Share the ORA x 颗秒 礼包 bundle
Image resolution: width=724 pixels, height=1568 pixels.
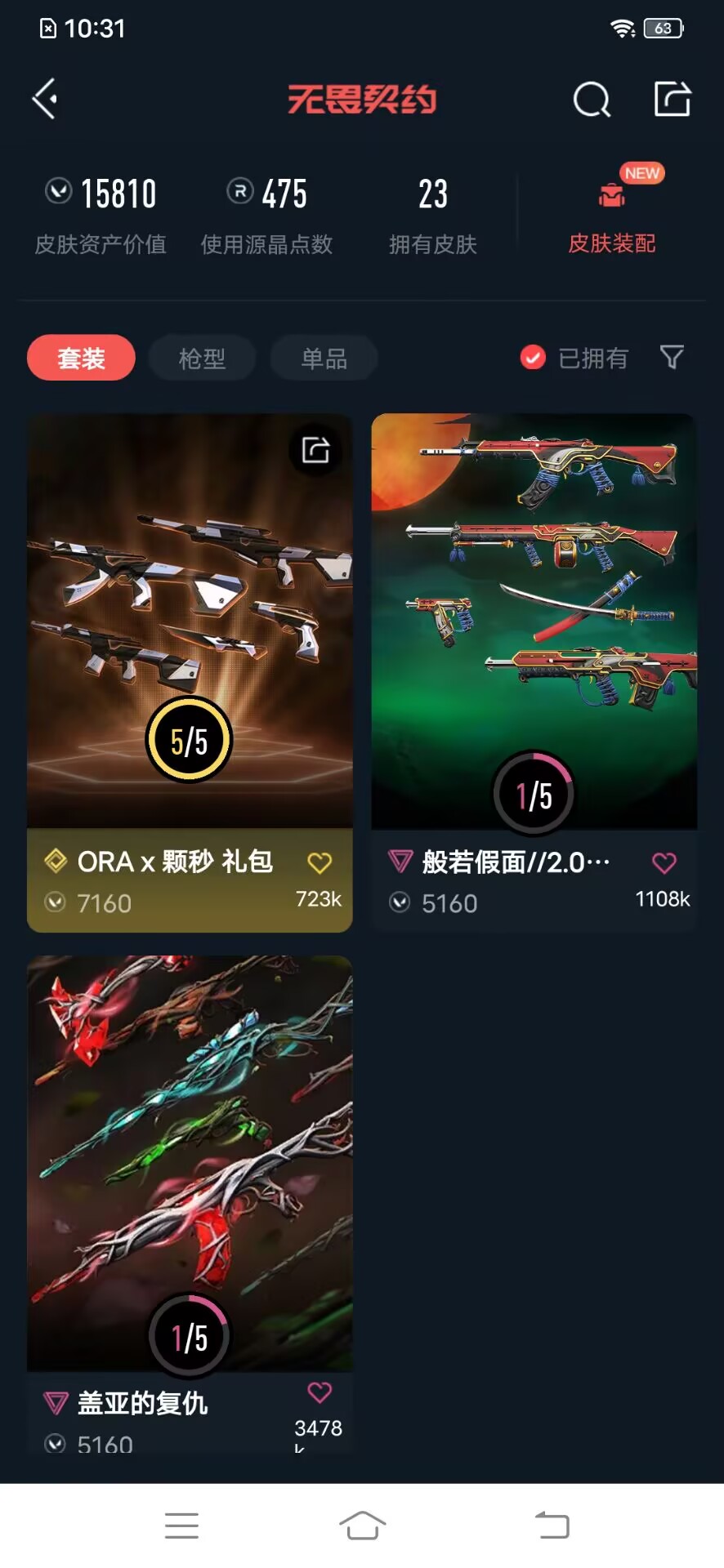point(315,450)
